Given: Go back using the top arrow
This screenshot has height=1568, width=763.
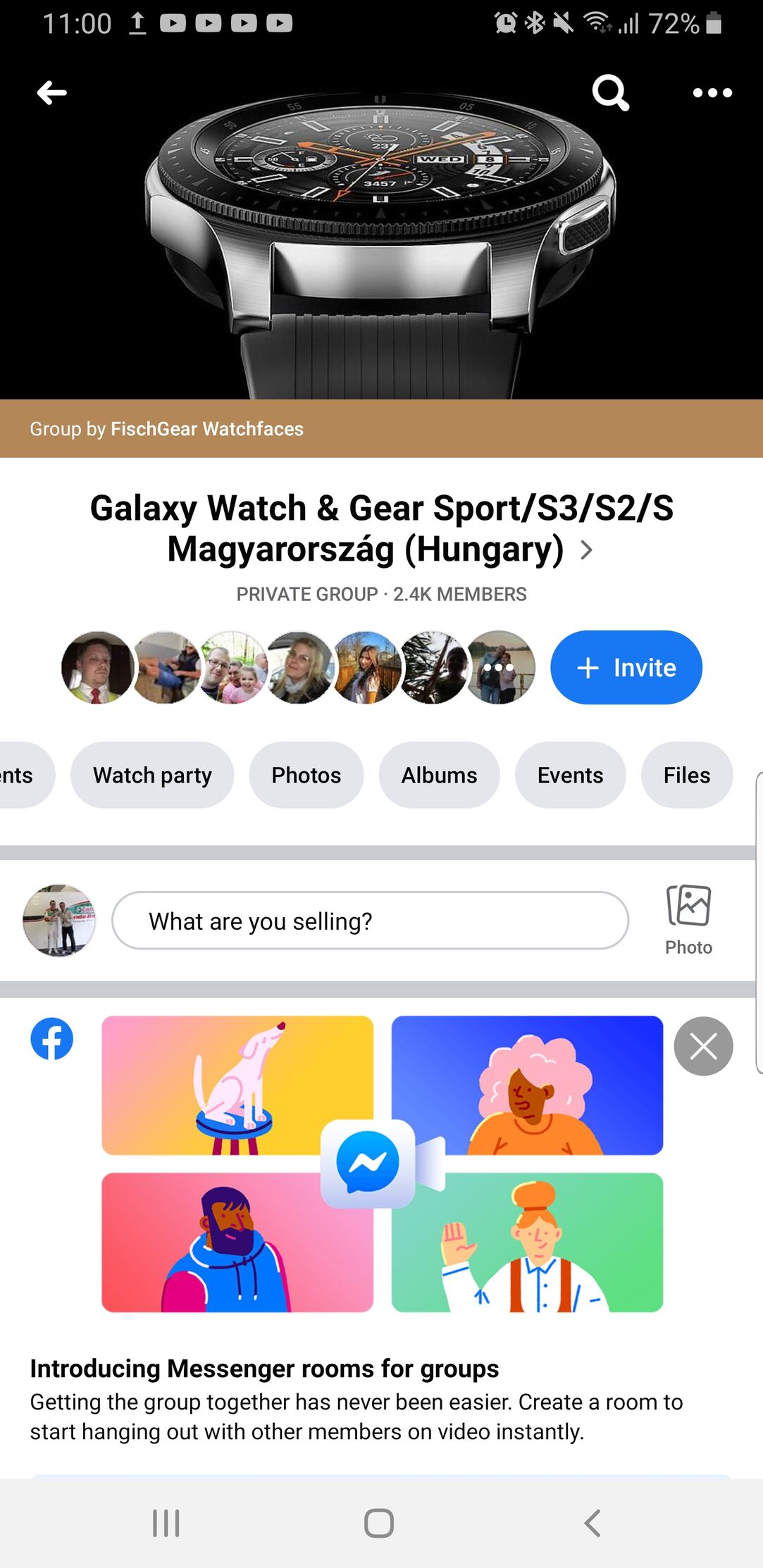Looking at the screenshot, I should [x=51, y=92].
